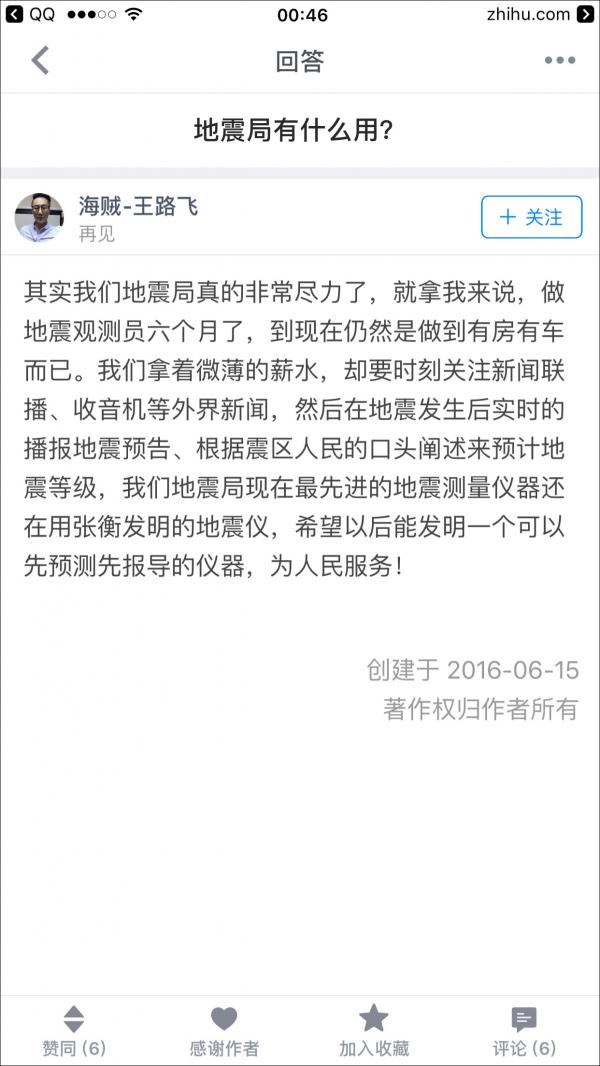600x1066 pixels.
Task: Return to QQ from status bar
Action: click(32, 14)
